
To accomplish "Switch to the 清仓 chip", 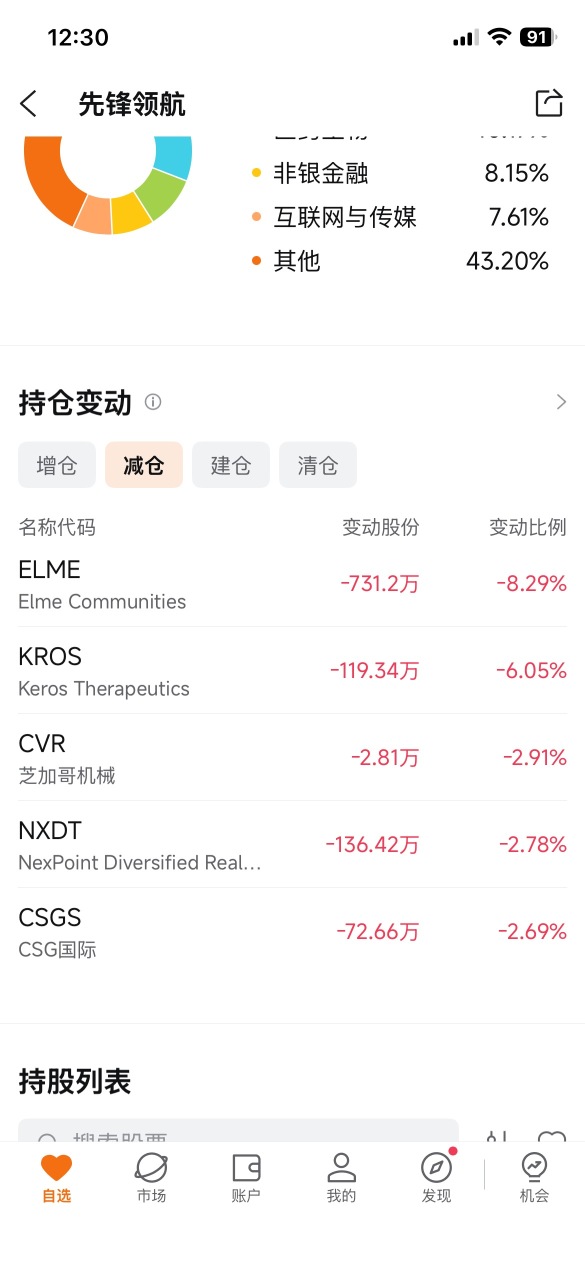I will (x=318, y=465).
